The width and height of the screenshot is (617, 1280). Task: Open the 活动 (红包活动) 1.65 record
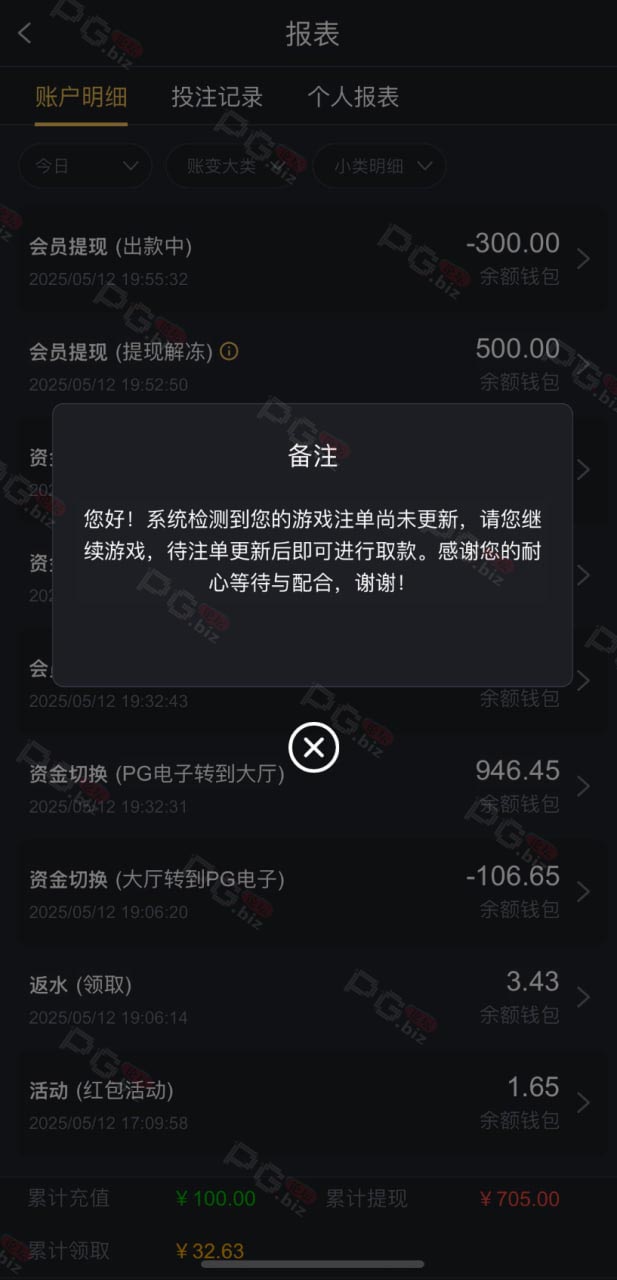coord(308,1104)
